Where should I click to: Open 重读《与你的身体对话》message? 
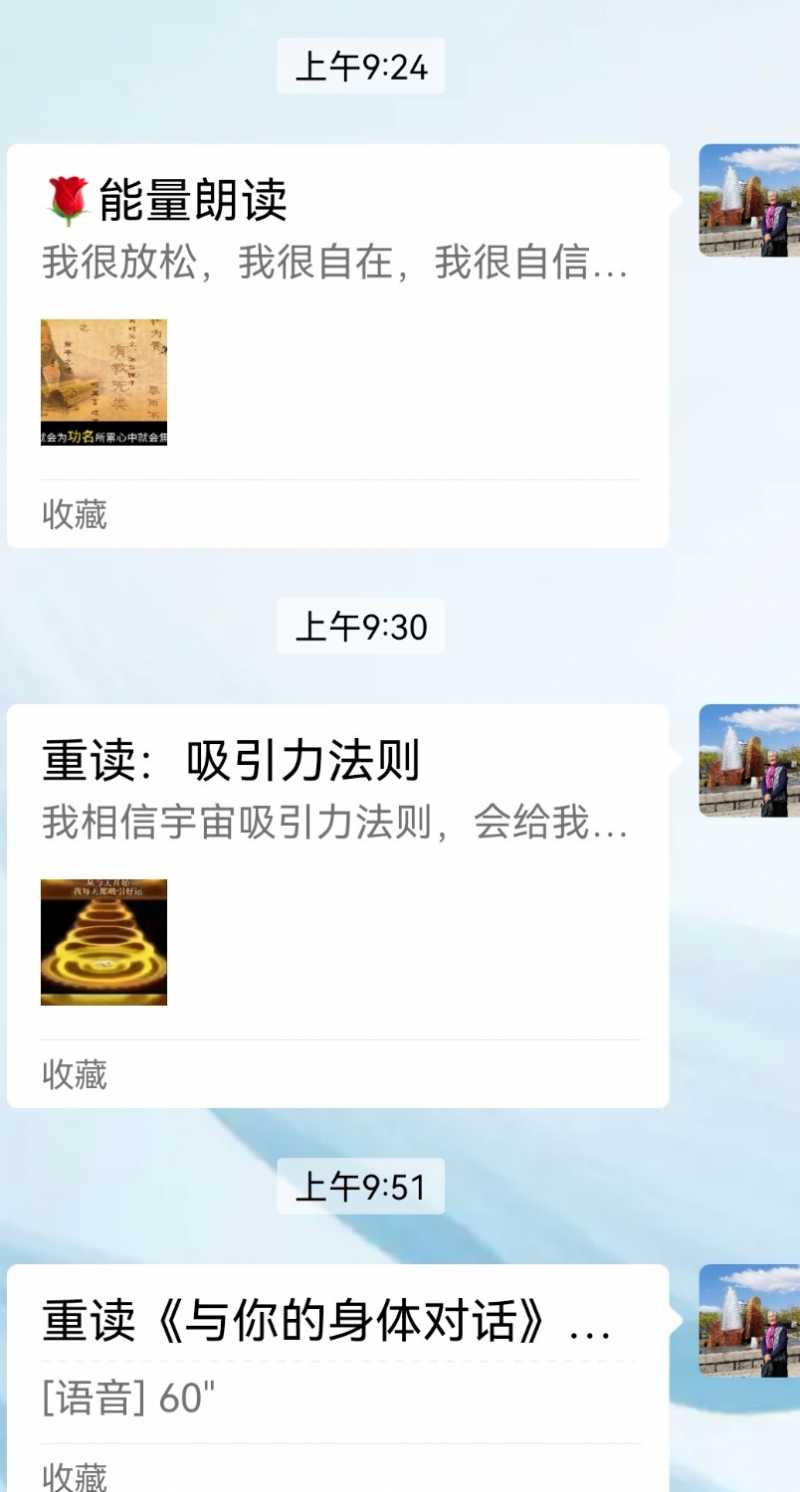335,1360
